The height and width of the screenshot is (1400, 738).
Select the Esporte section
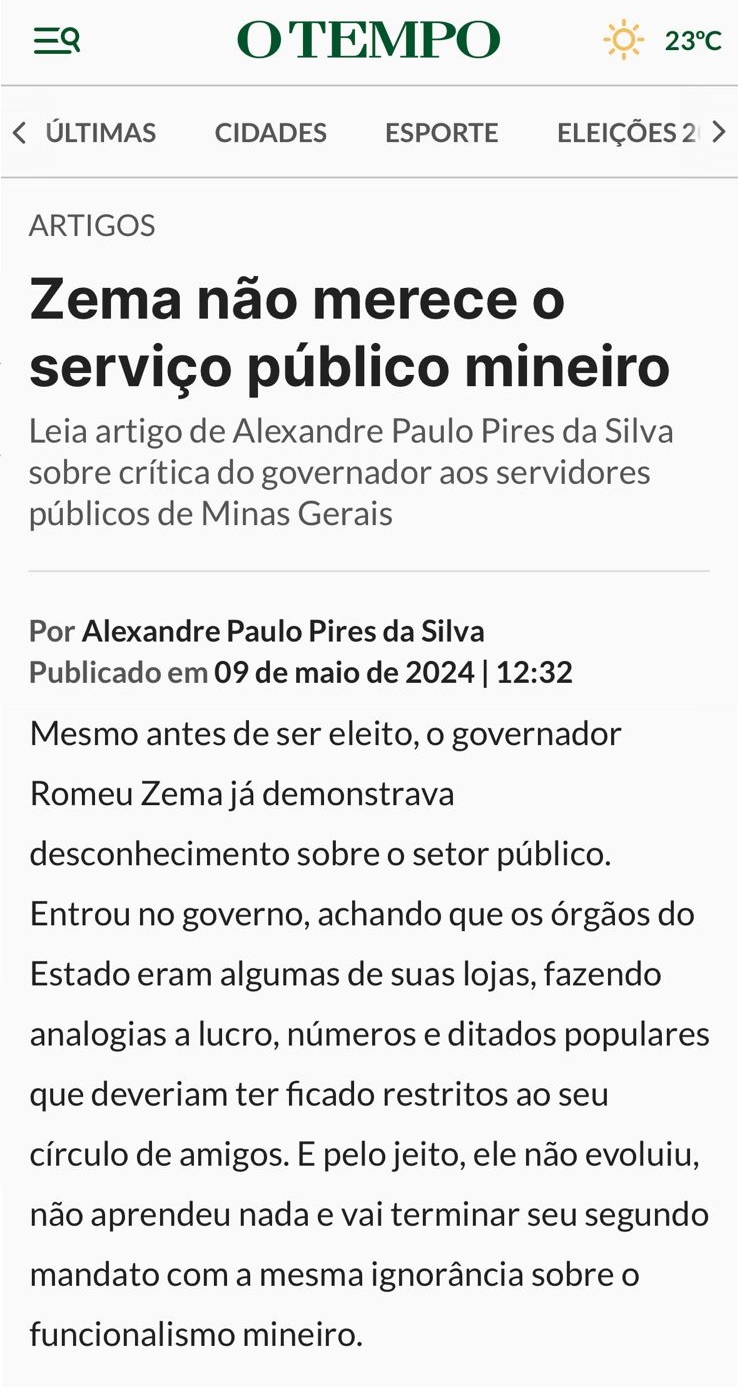[442, 133]
